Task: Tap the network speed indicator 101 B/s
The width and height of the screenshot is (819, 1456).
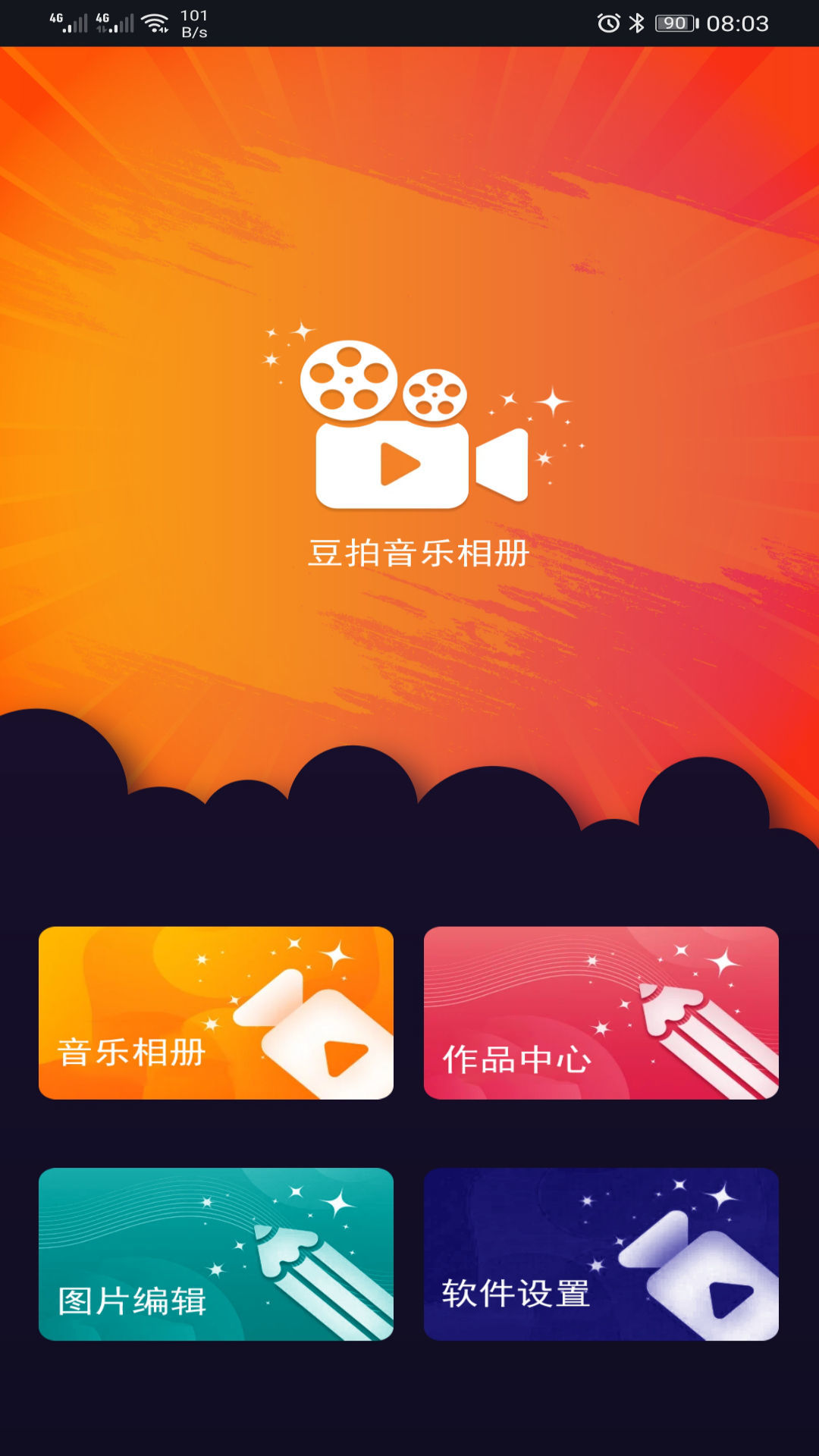Action: 193,23
